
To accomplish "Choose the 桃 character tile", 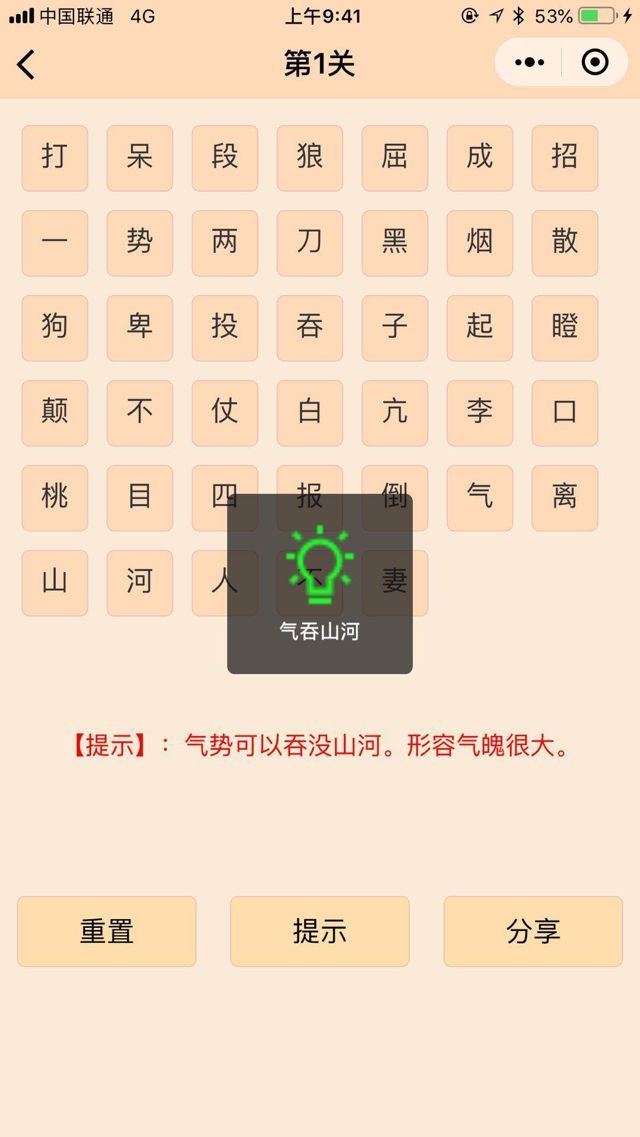I will click(55, 497).
